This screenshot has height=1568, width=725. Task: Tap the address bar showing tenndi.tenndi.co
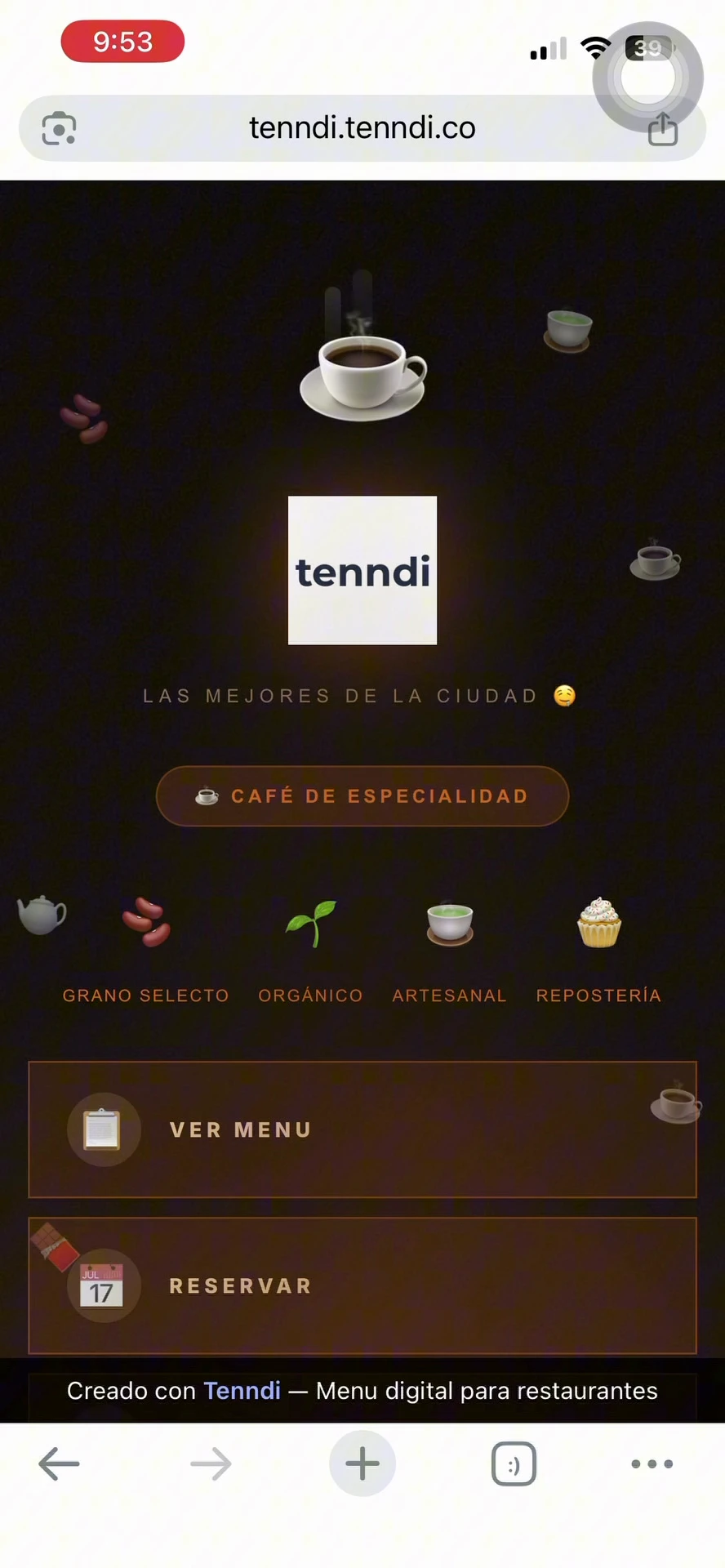point(362,128)
